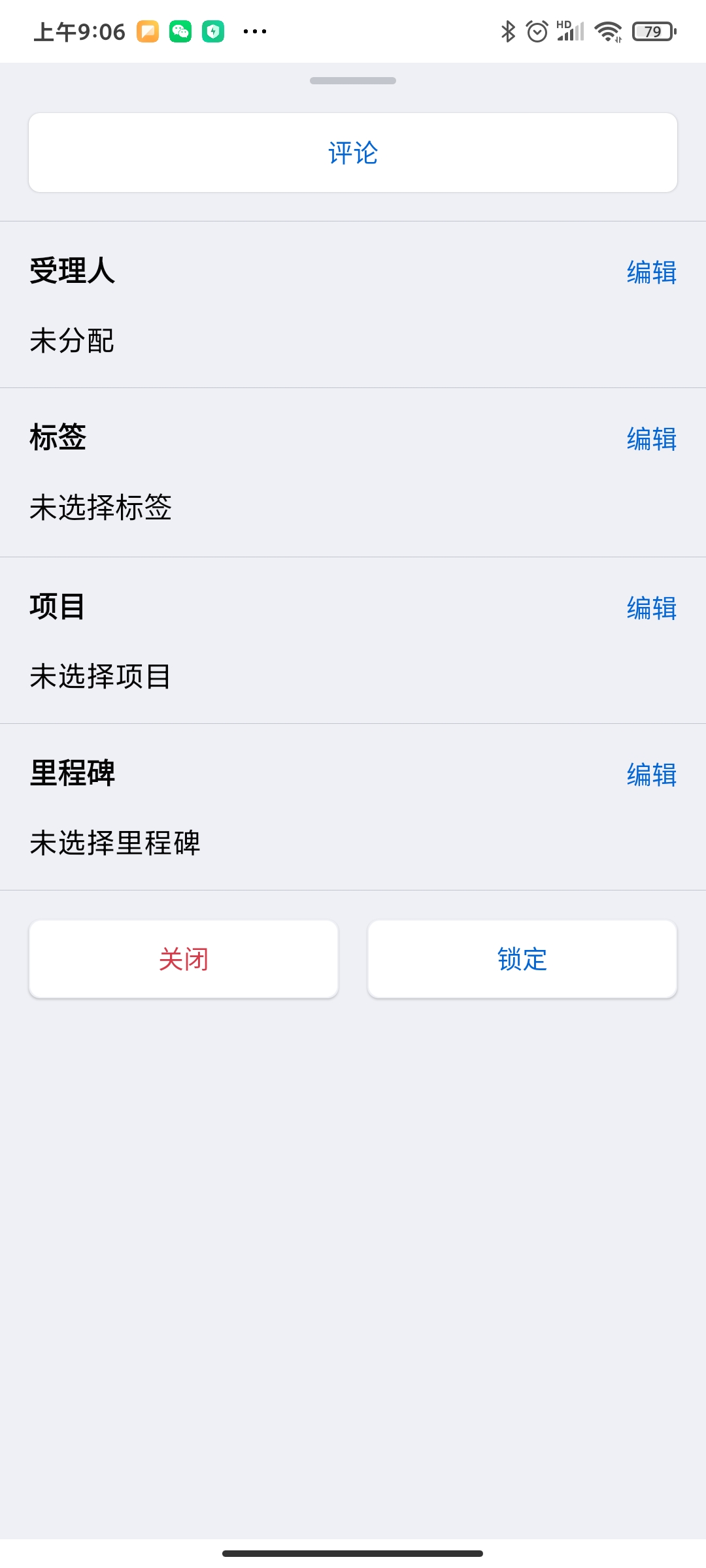Tap 未分配 under the assignee section
Viewport: 706px width, 1568px height.
tap(71, 340)
